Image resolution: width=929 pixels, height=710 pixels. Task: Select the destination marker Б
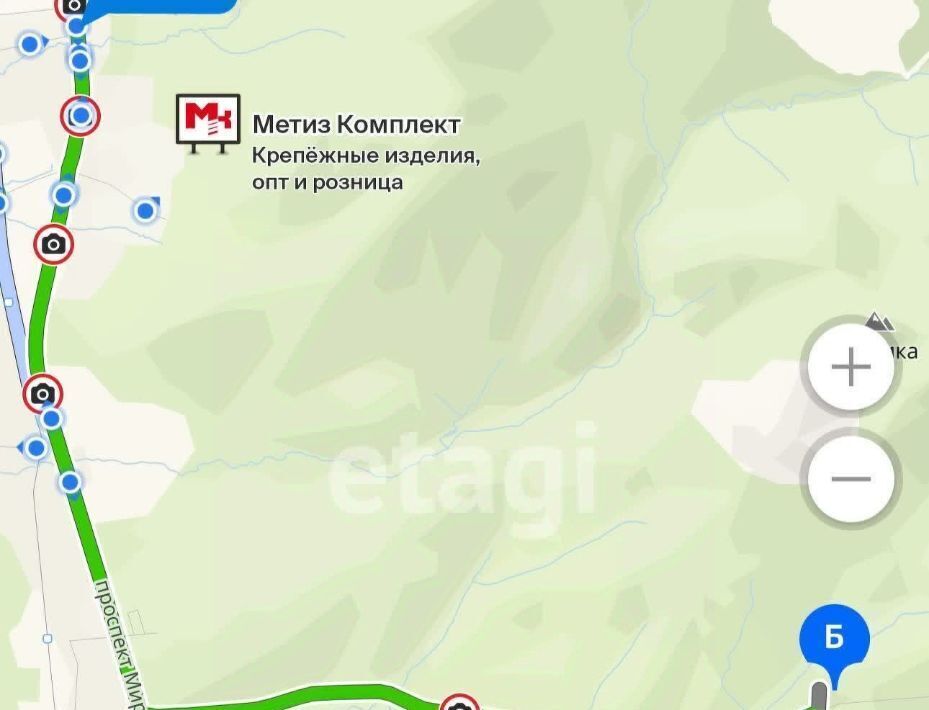point(834,638)
